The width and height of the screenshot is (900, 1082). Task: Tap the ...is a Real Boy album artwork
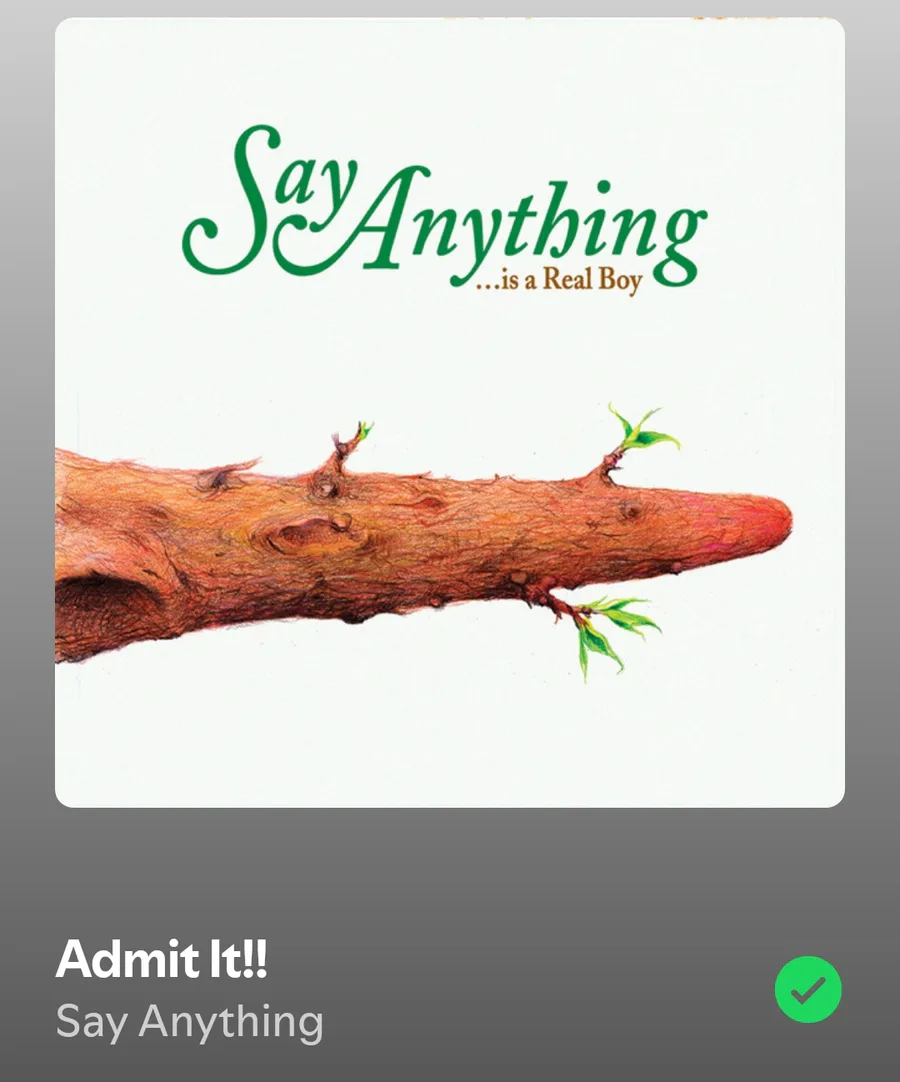450,412
